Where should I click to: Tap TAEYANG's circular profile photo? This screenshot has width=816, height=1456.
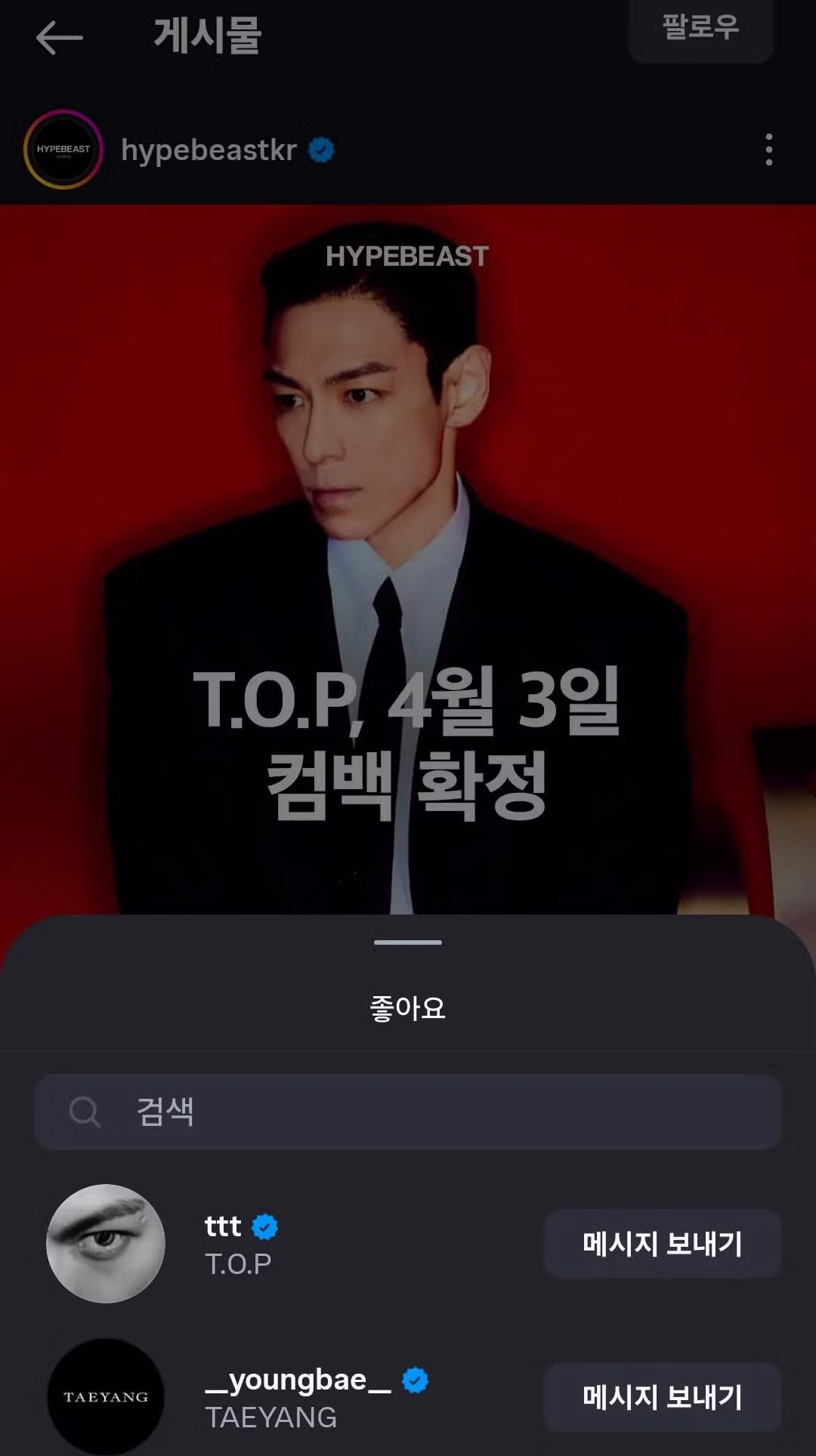(105, 1397)
